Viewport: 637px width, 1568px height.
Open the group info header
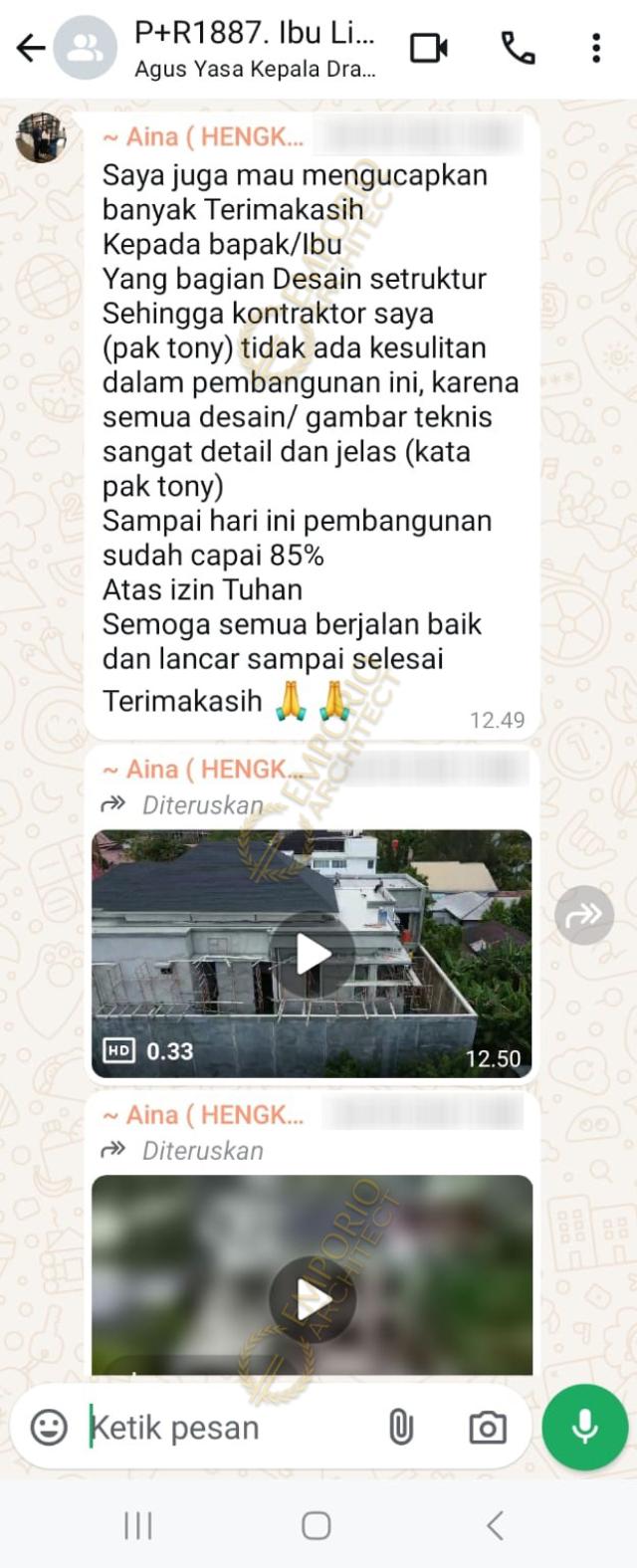[255, 48]
